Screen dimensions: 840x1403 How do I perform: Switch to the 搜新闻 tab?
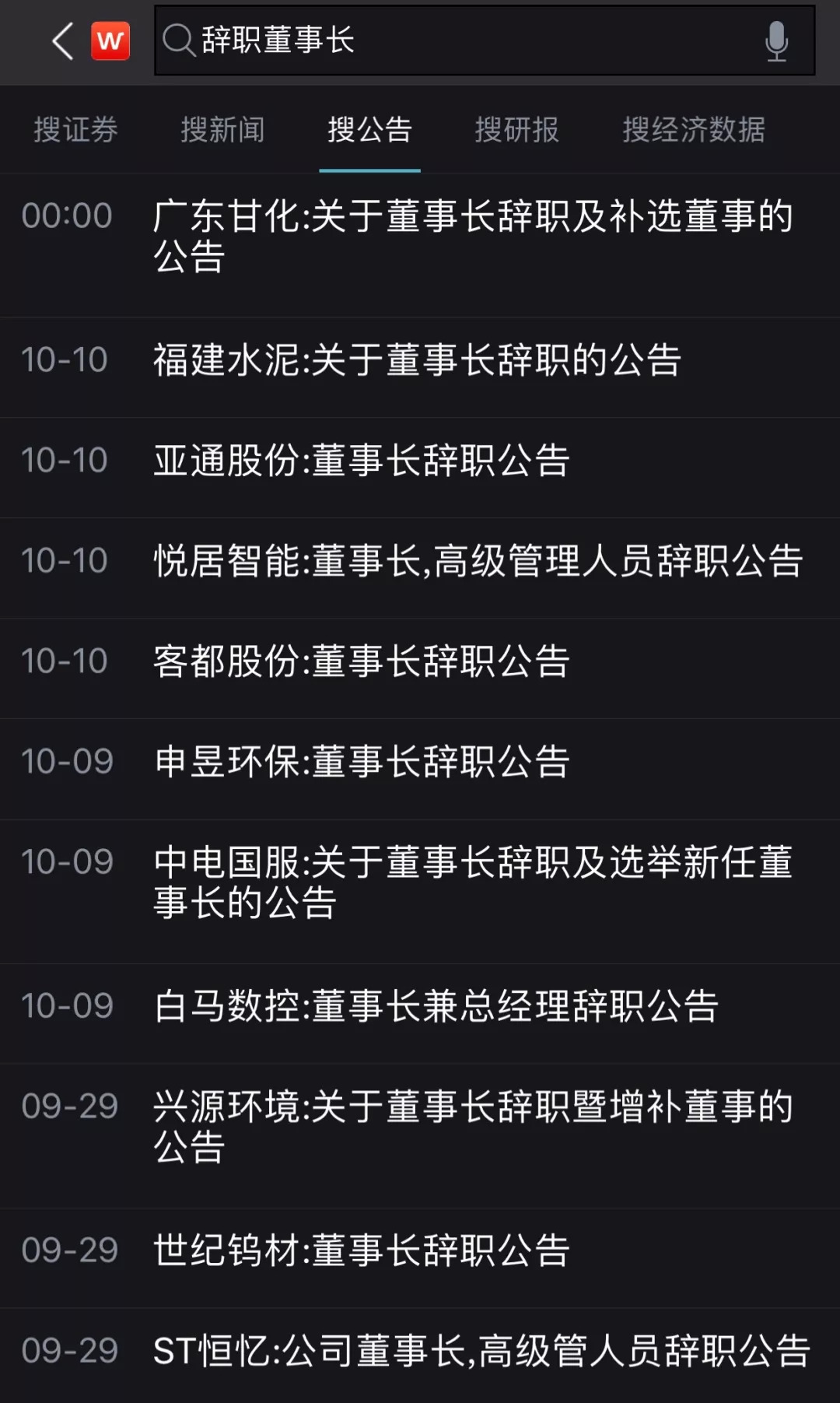pyautogui.click(x=222, y=129)
